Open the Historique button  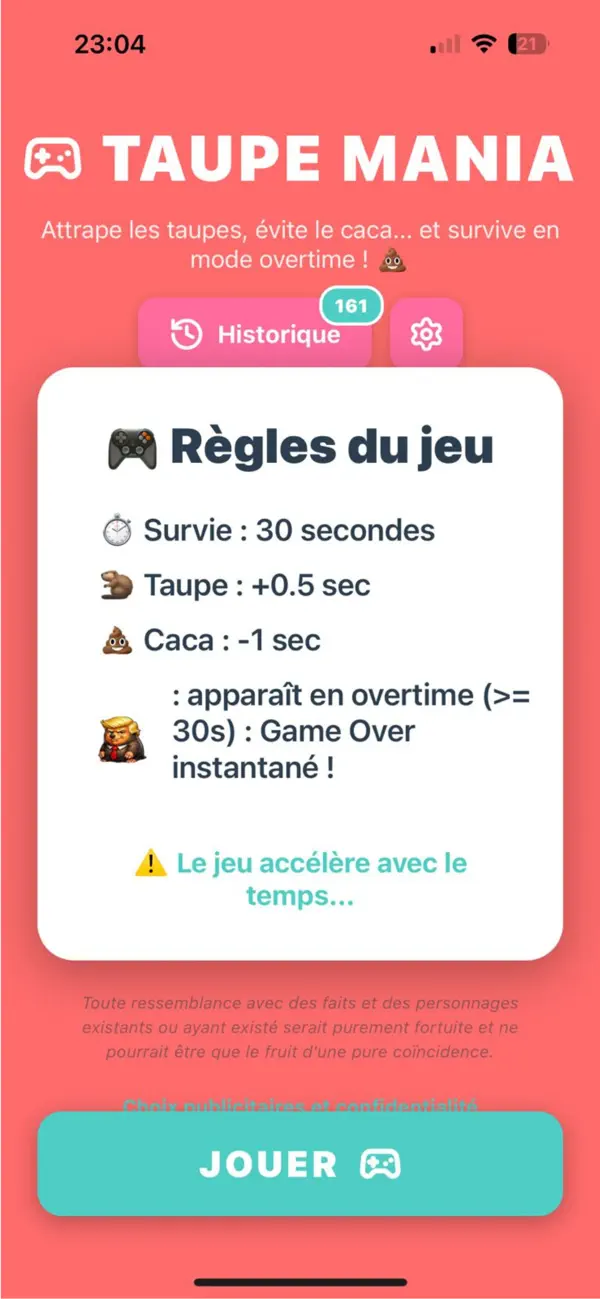coord(255,334)
